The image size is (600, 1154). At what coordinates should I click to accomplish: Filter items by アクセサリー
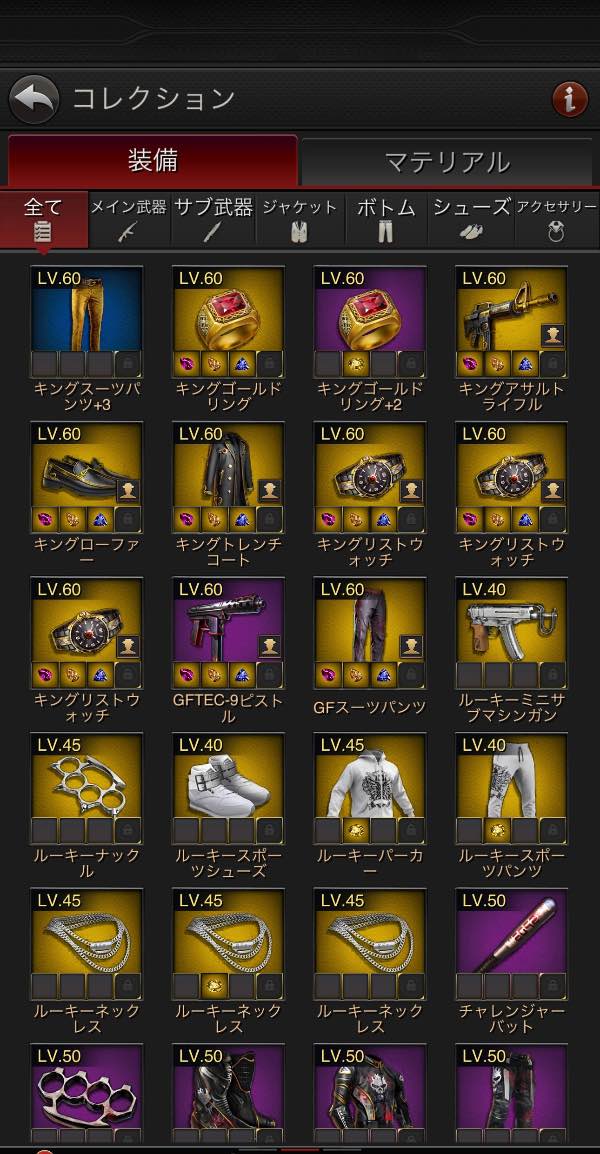click(x=556, y=219)
